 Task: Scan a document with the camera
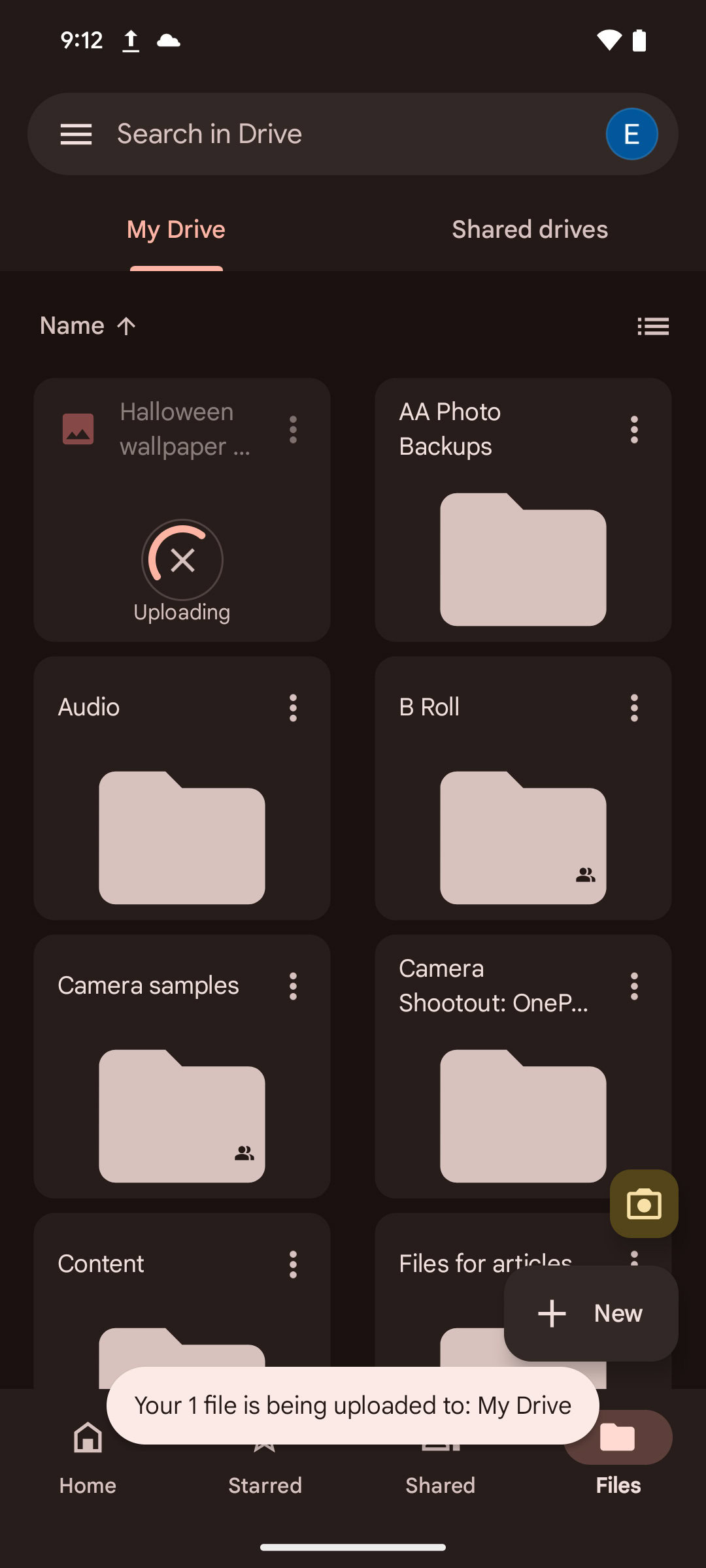(644, 1204)
